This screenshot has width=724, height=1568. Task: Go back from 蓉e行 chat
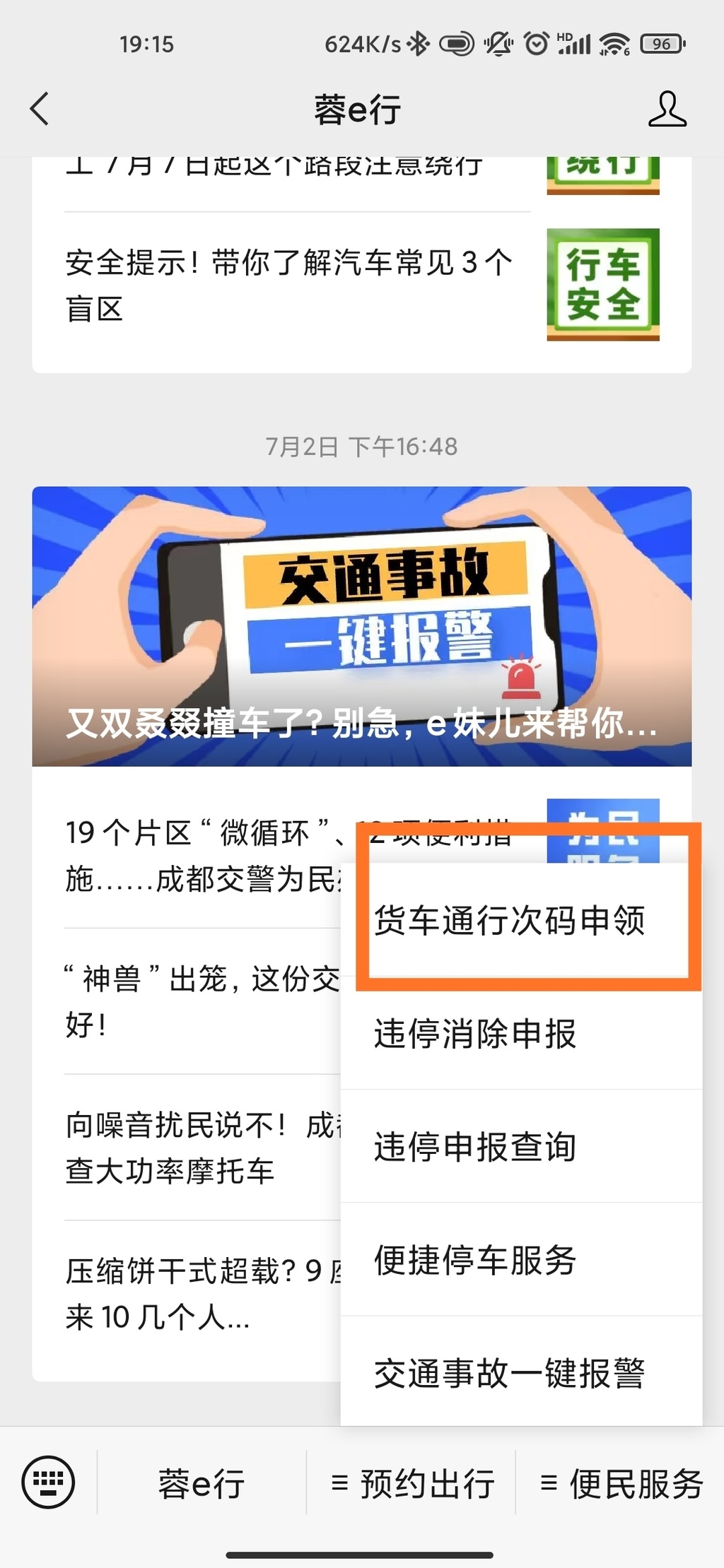(x=40, y=109)
